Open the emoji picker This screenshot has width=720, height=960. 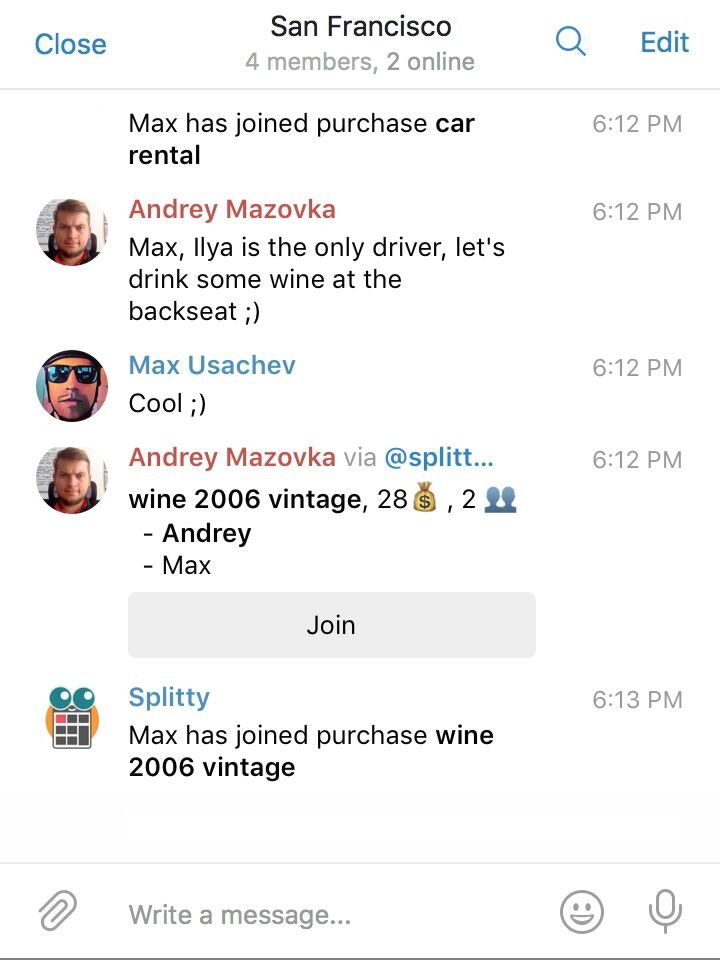coord(581,911)
